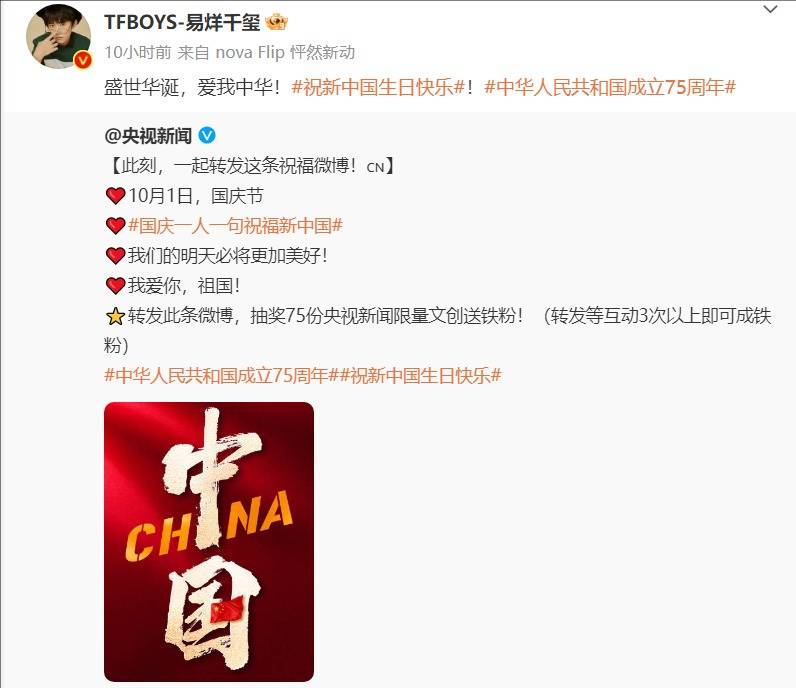View the red CHINA 中国 image
796x688 pixels.
[209, 541]
